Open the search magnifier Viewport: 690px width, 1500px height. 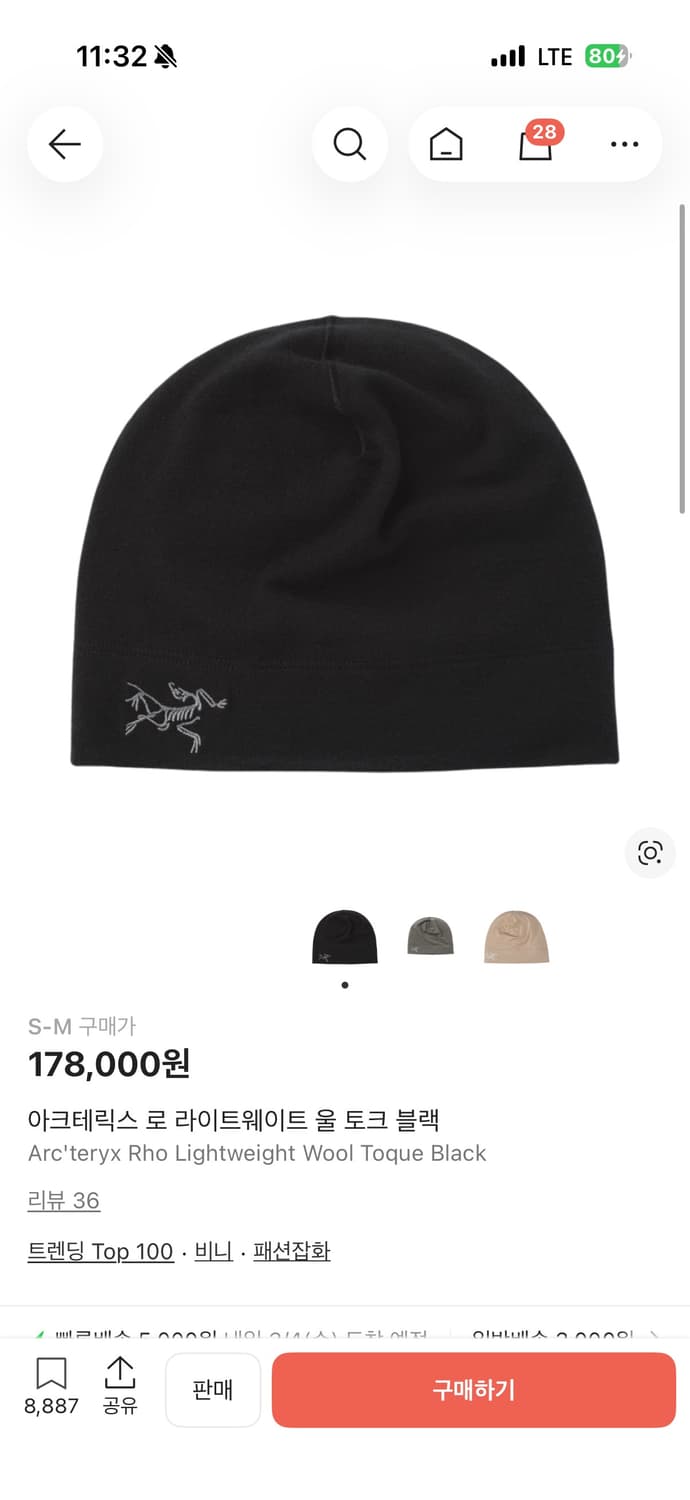(x=349, y=145)
